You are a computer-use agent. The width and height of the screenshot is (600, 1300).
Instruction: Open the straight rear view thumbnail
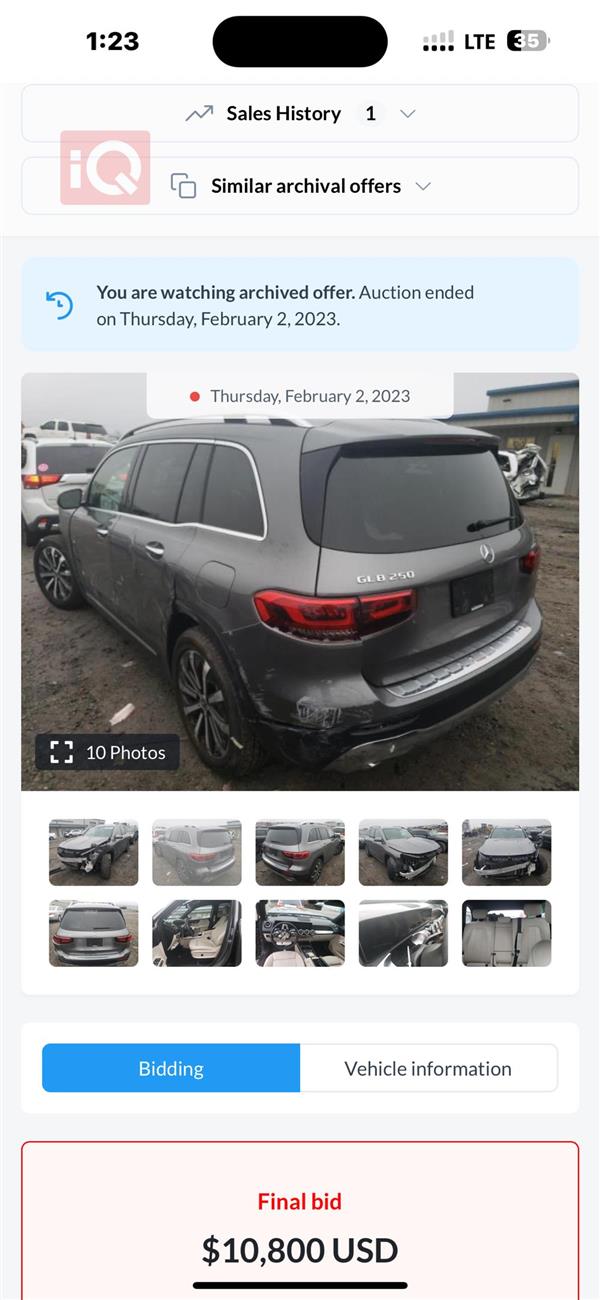[94, 933]
